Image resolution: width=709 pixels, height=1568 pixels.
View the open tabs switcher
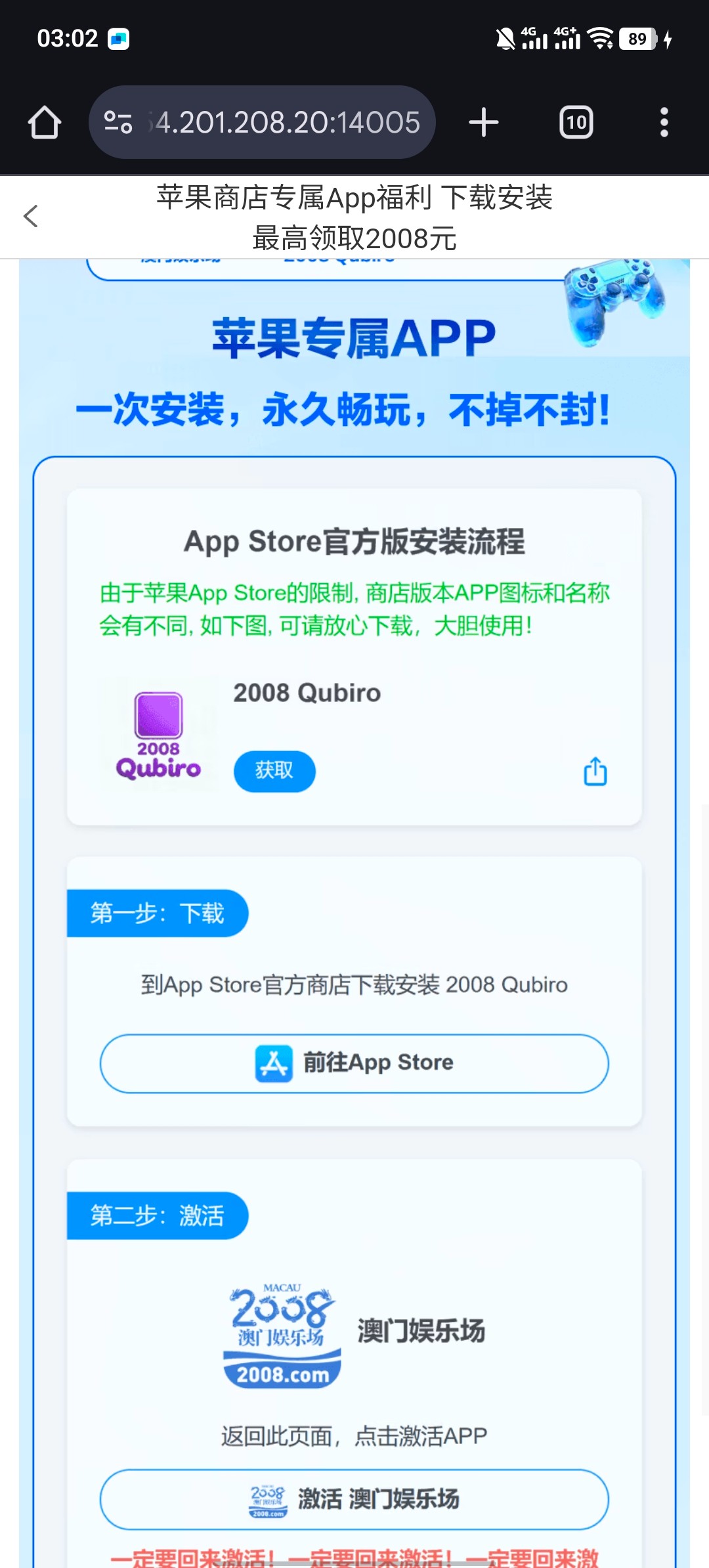[x=576, y=123]
